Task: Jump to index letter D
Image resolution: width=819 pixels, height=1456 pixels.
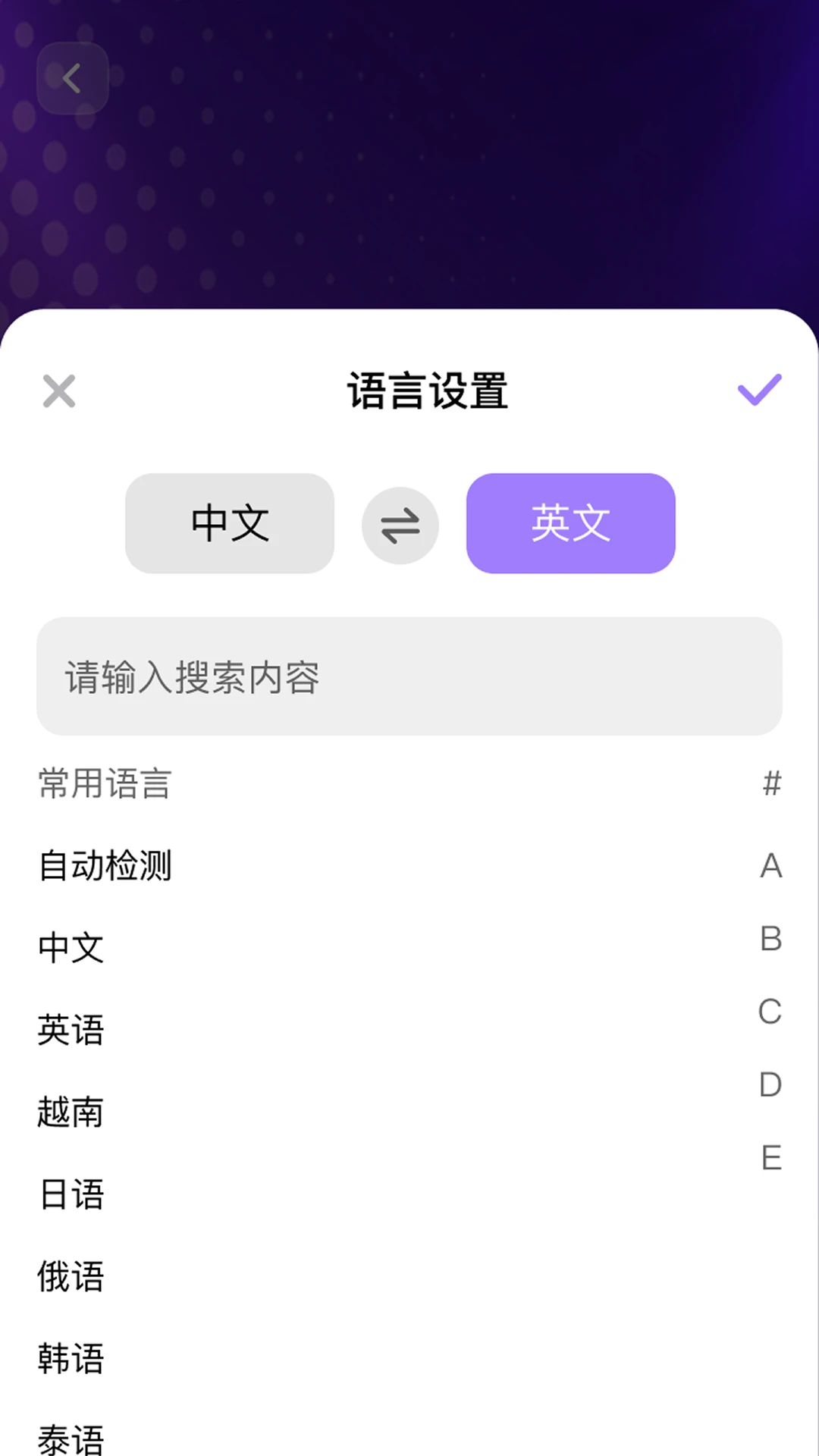Action: 770,1084
